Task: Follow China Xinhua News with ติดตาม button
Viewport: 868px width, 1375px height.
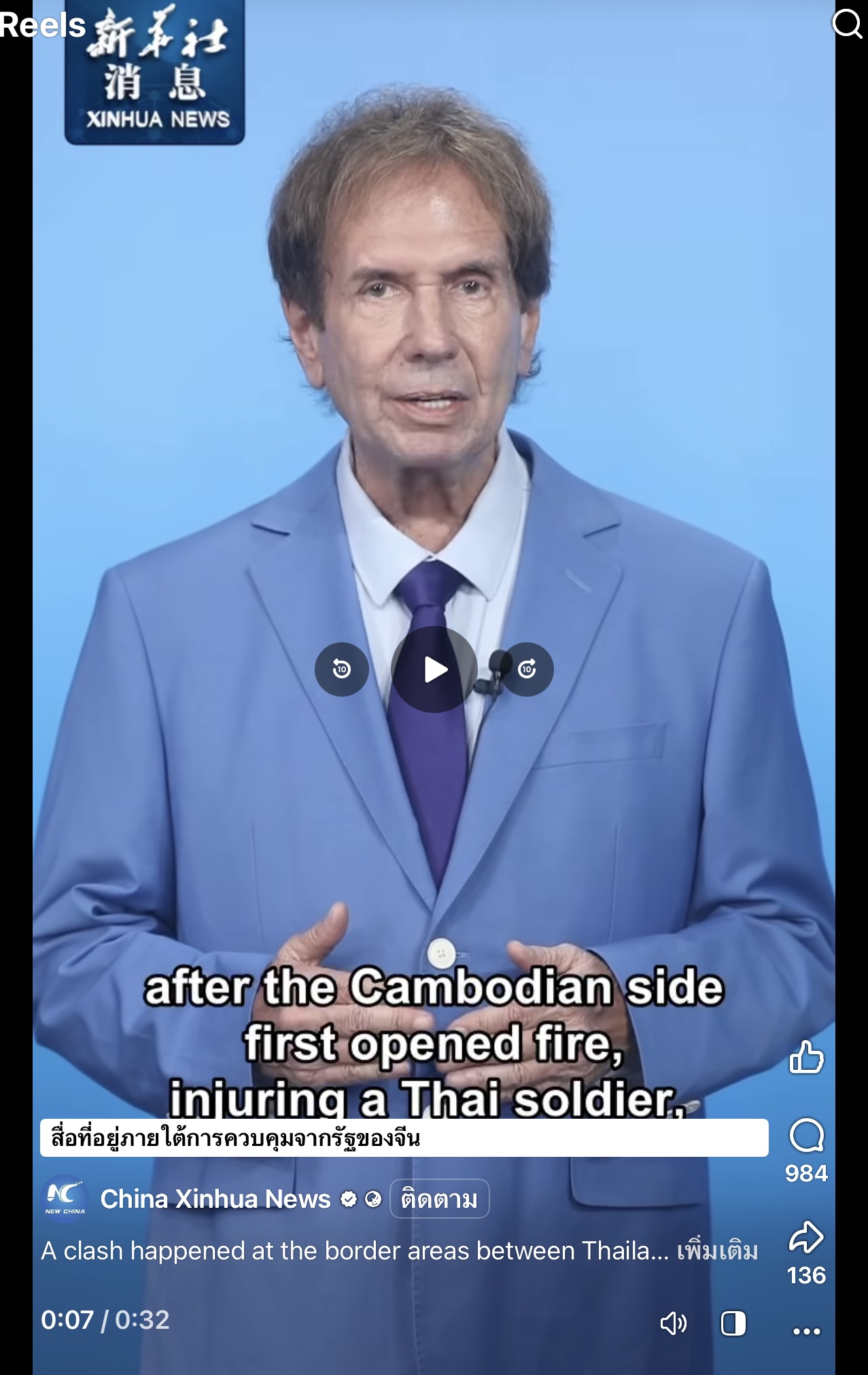Action: (439, 1199)
